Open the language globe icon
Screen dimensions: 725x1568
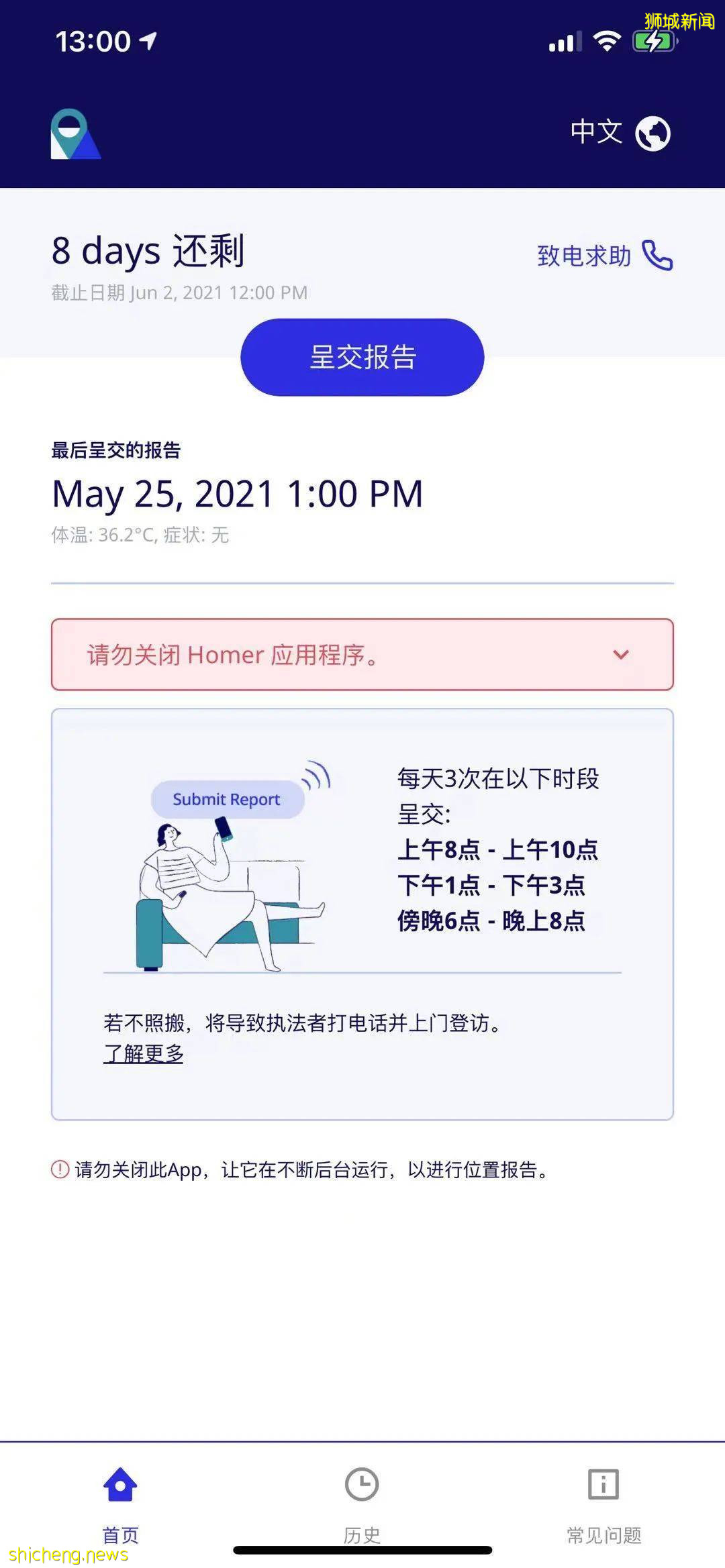click(652, 133)
